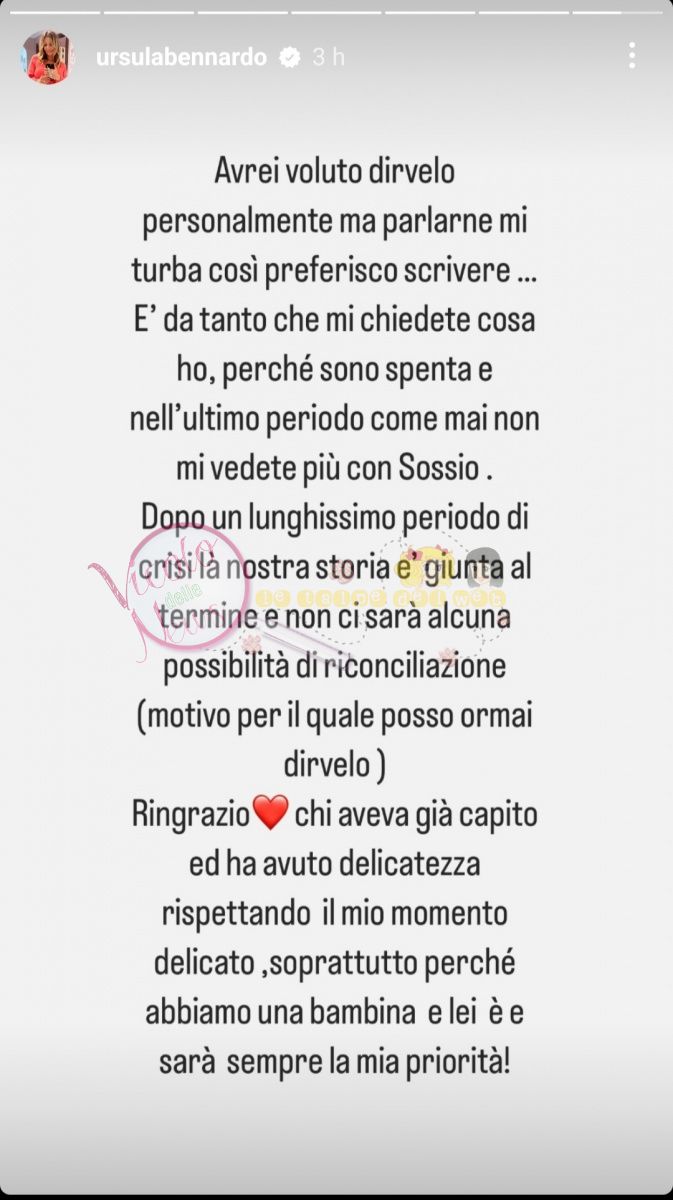Open the three-dot story options menu

click(632, 56)
